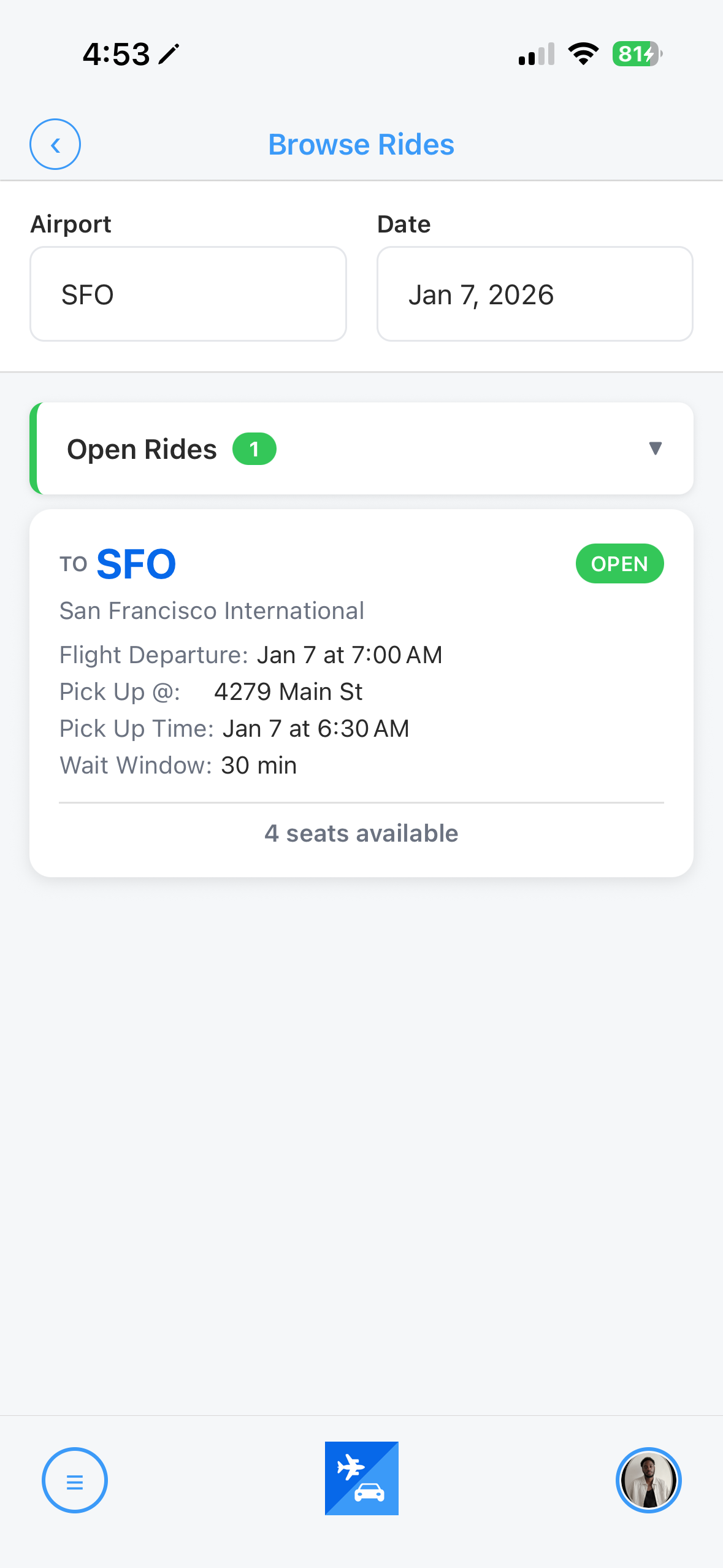Toggle the orientation lock area near the clock
The image size is (723, 1568).
click(x=168, y=53)
